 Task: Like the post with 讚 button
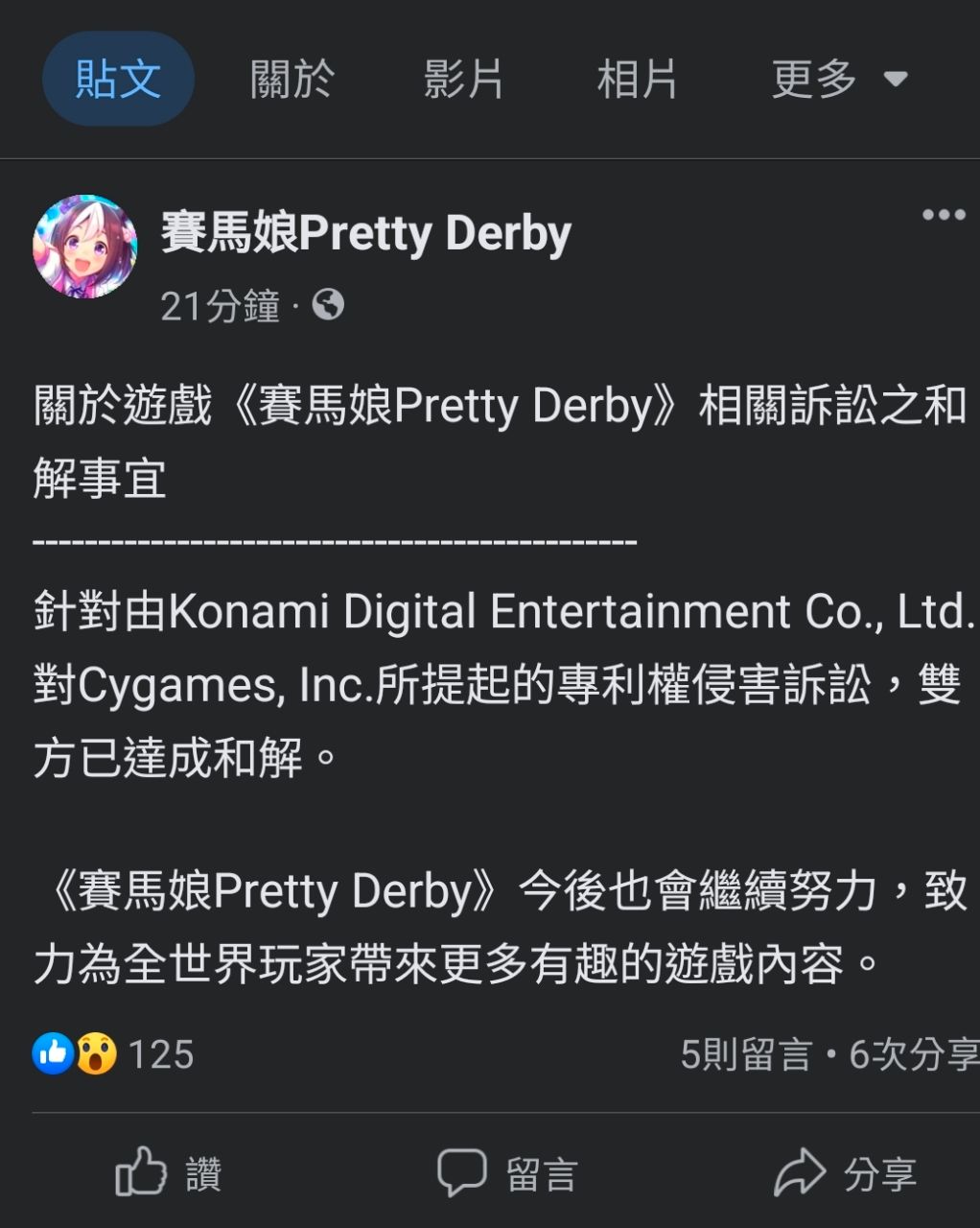(169, 1172)
